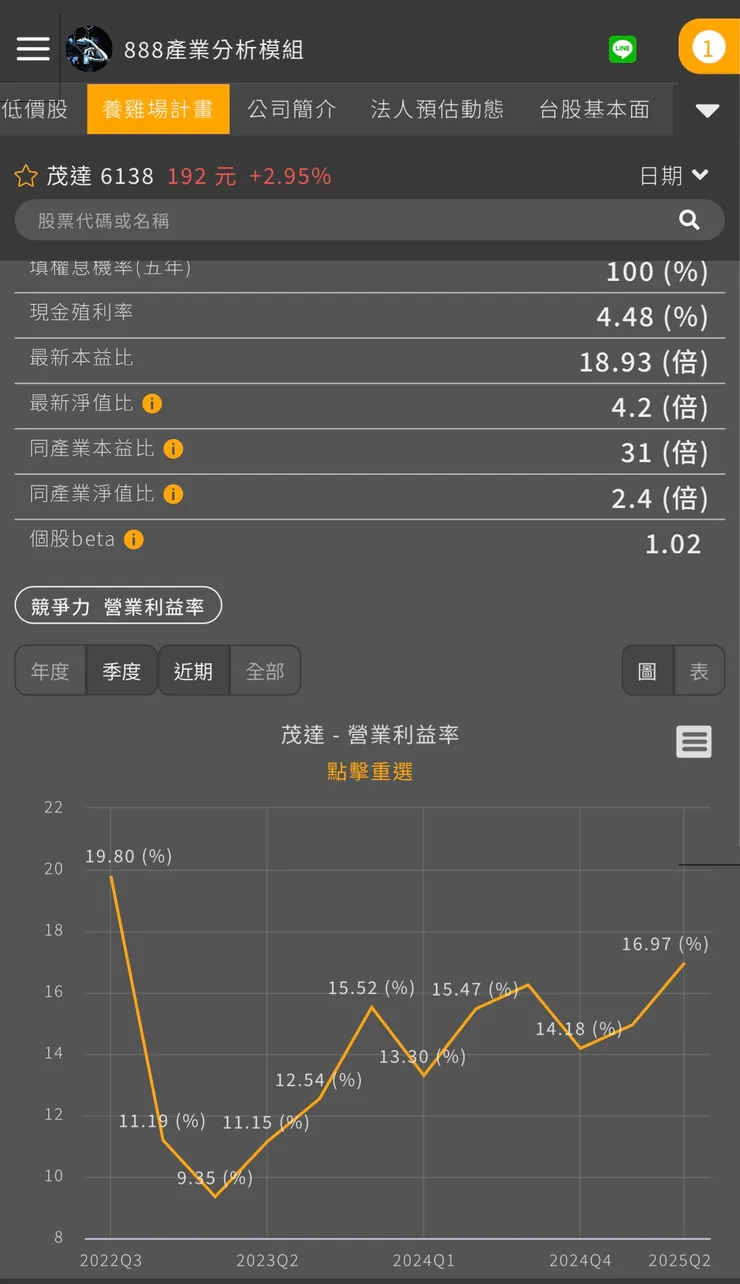Expand the hidden tabs chevron arrow
Screen dimensions: 740x1284
tap(707, 110)
